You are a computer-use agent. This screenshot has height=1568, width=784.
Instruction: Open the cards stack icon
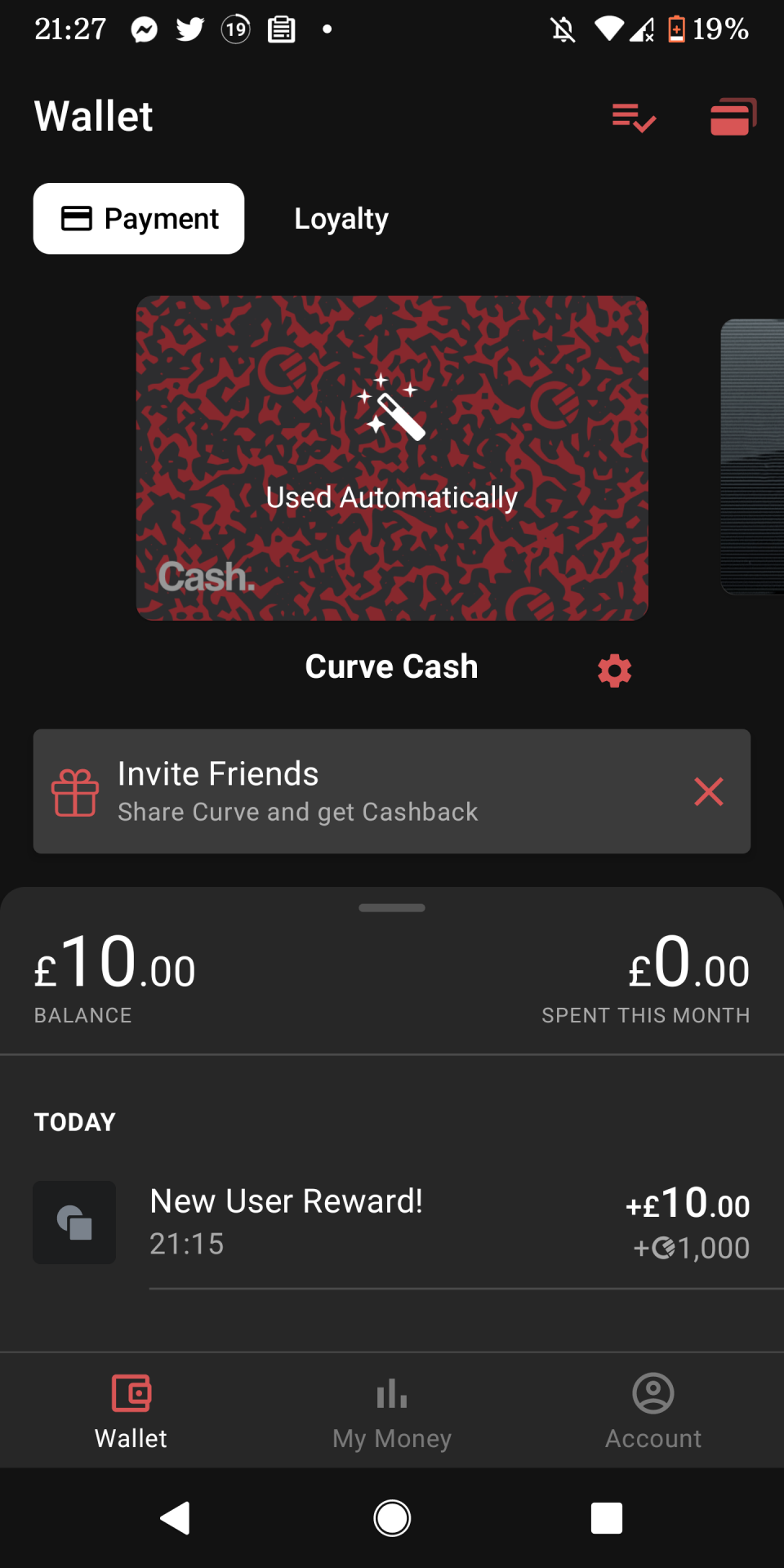coord(733,117)
